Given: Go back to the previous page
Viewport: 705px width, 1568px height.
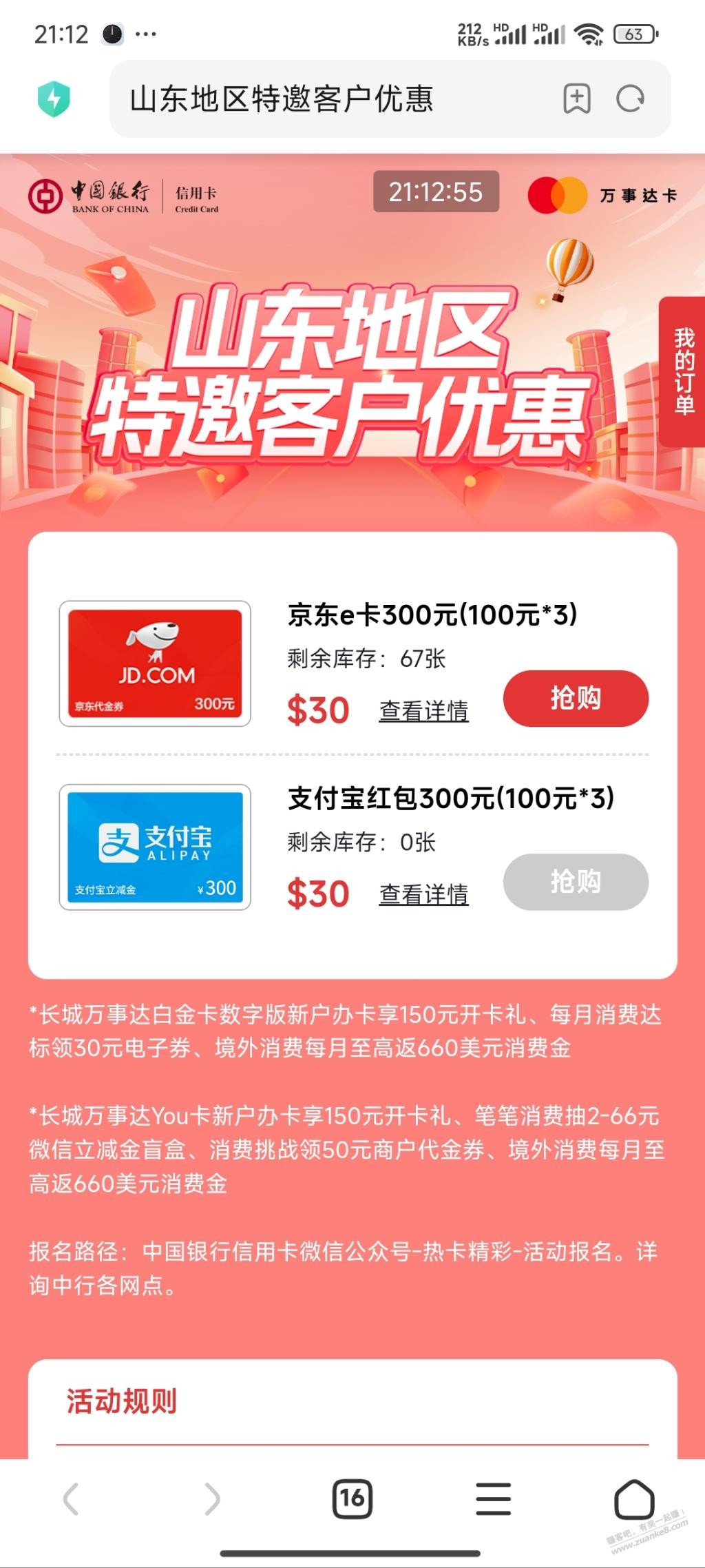Looking at the screenshot, I should [71, 1498].
